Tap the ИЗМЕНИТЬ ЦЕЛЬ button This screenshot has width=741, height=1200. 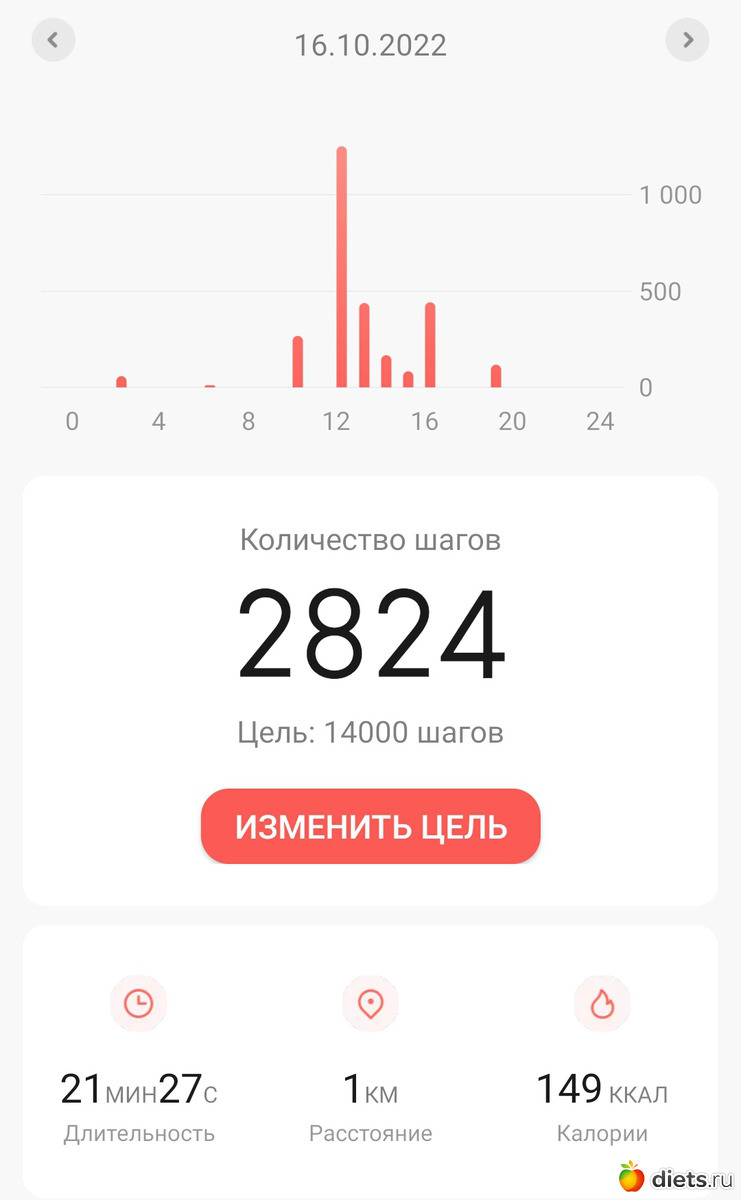370,827
